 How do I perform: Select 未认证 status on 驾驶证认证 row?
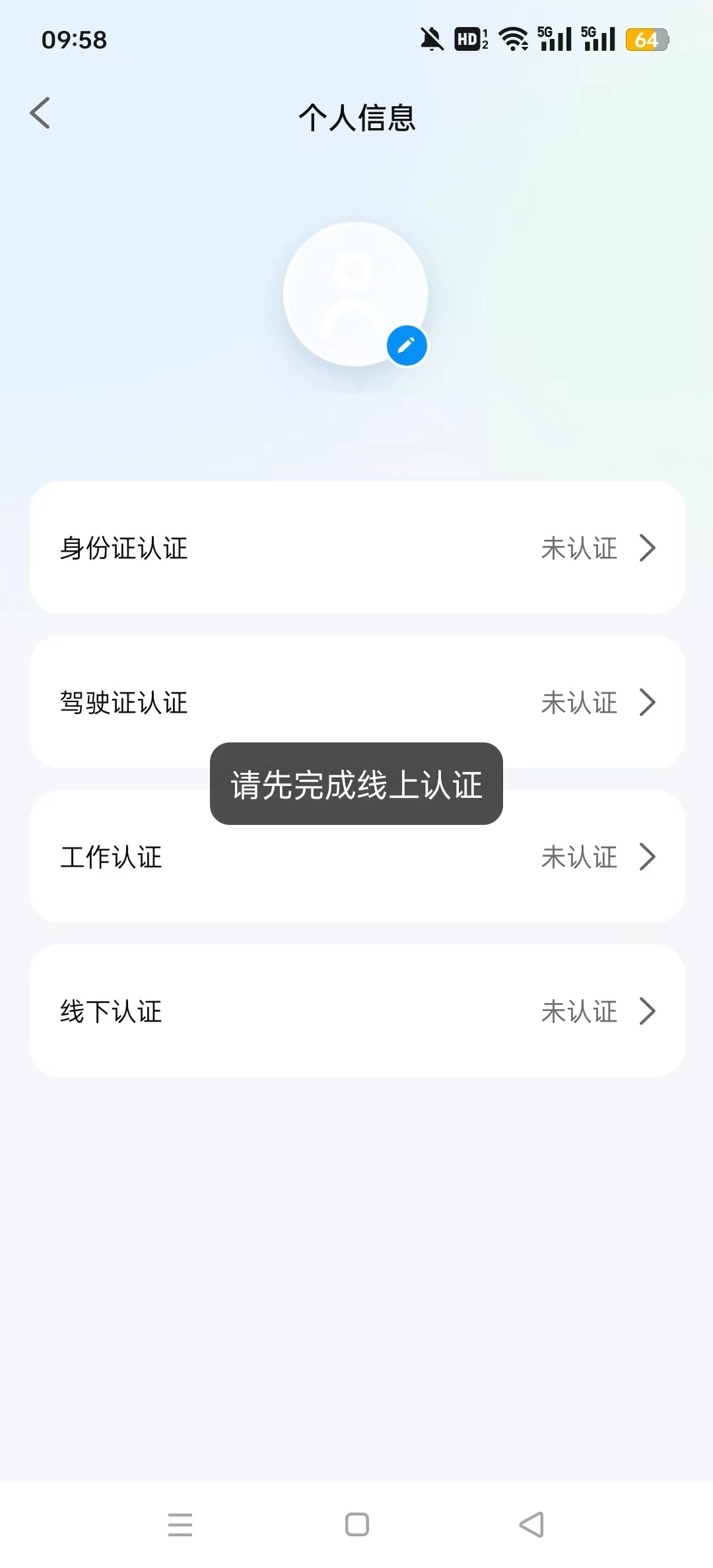580,703
